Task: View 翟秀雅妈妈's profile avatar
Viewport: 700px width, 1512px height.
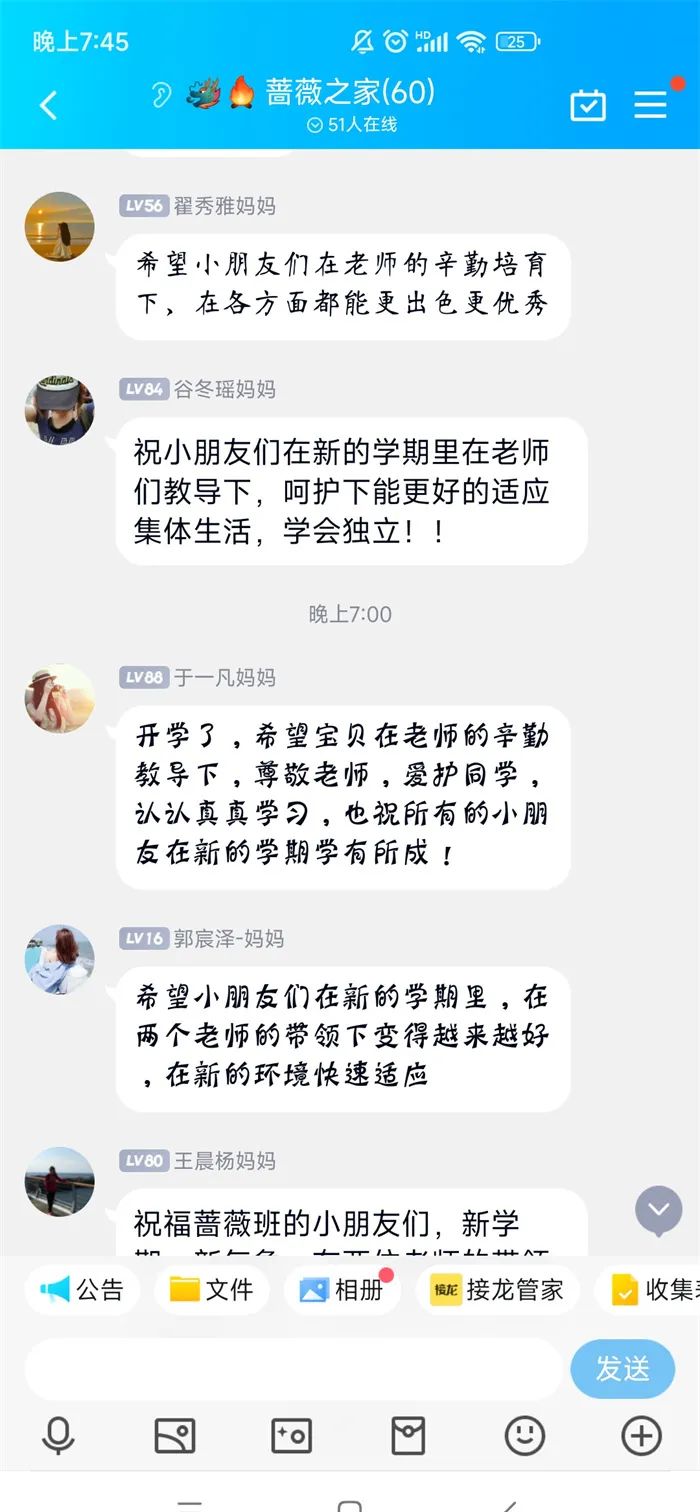Action: (59, 227)
